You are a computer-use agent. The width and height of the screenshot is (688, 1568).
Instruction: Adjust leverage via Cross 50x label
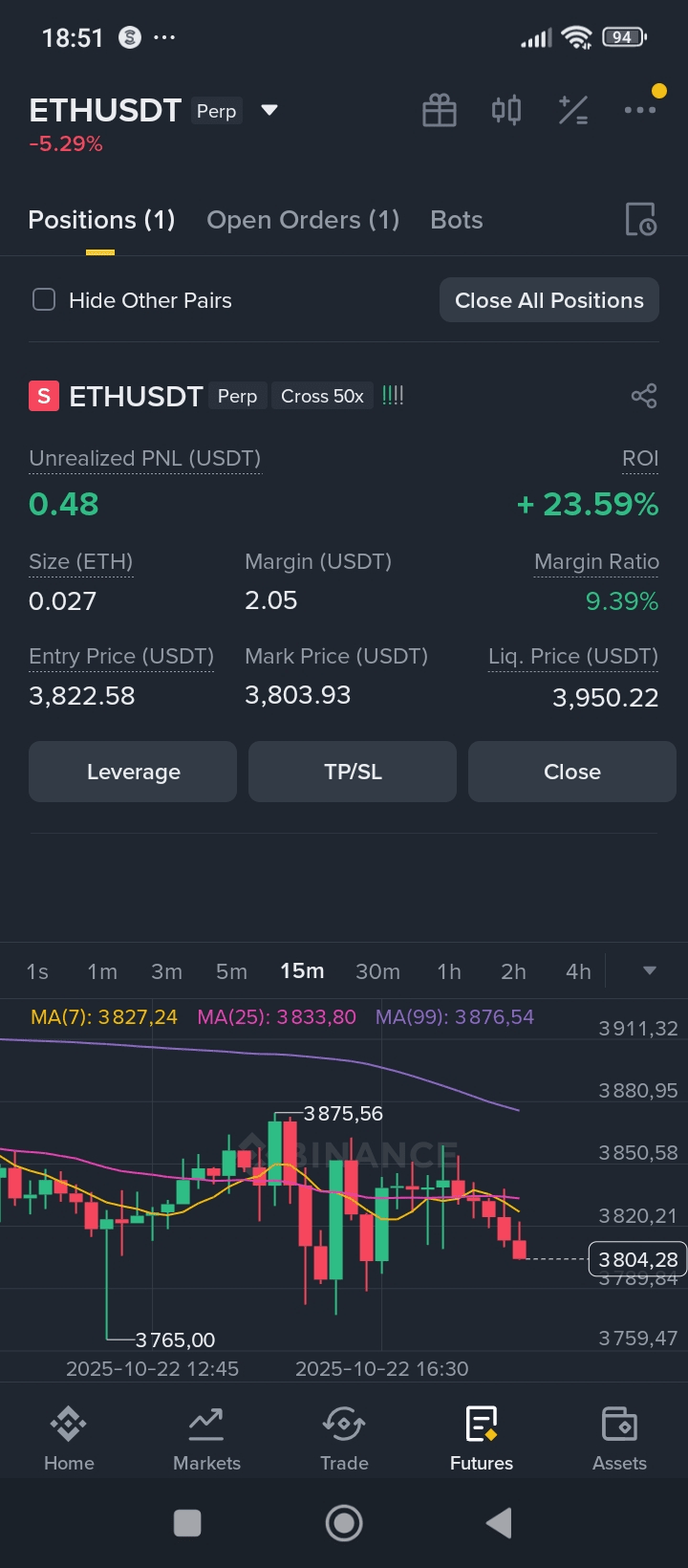pyautogui.click(x=322, y=396)
